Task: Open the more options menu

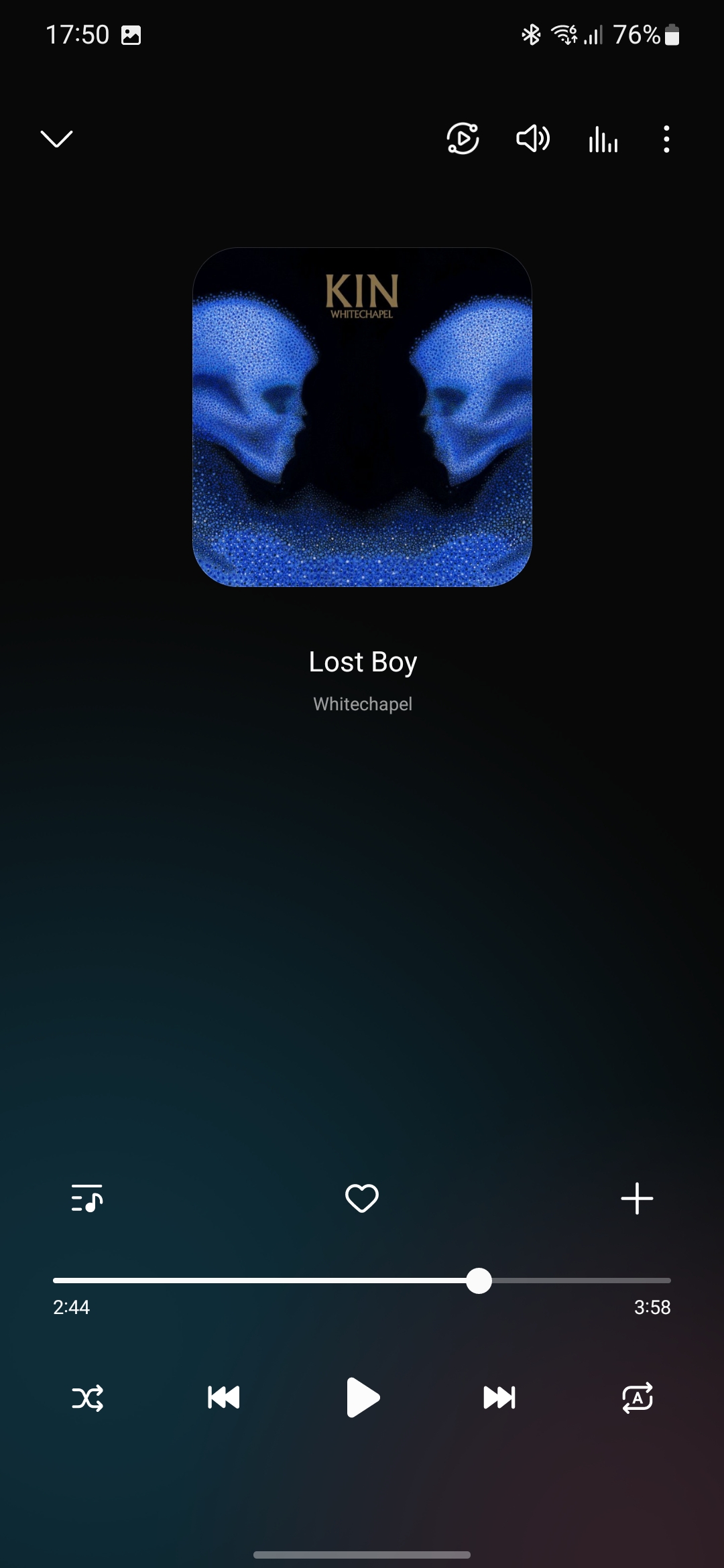Action: (x=666, y=139)
